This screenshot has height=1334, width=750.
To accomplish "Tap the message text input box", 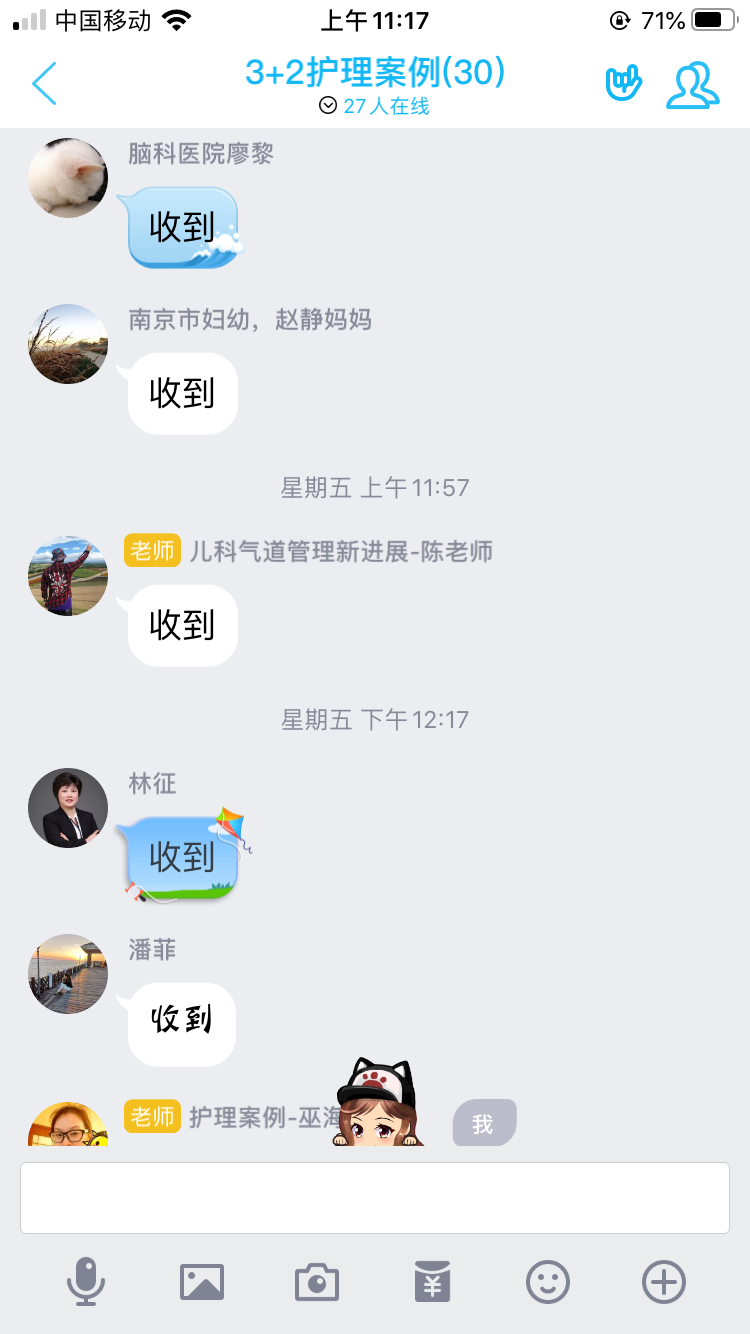I will pos(375,1198).
